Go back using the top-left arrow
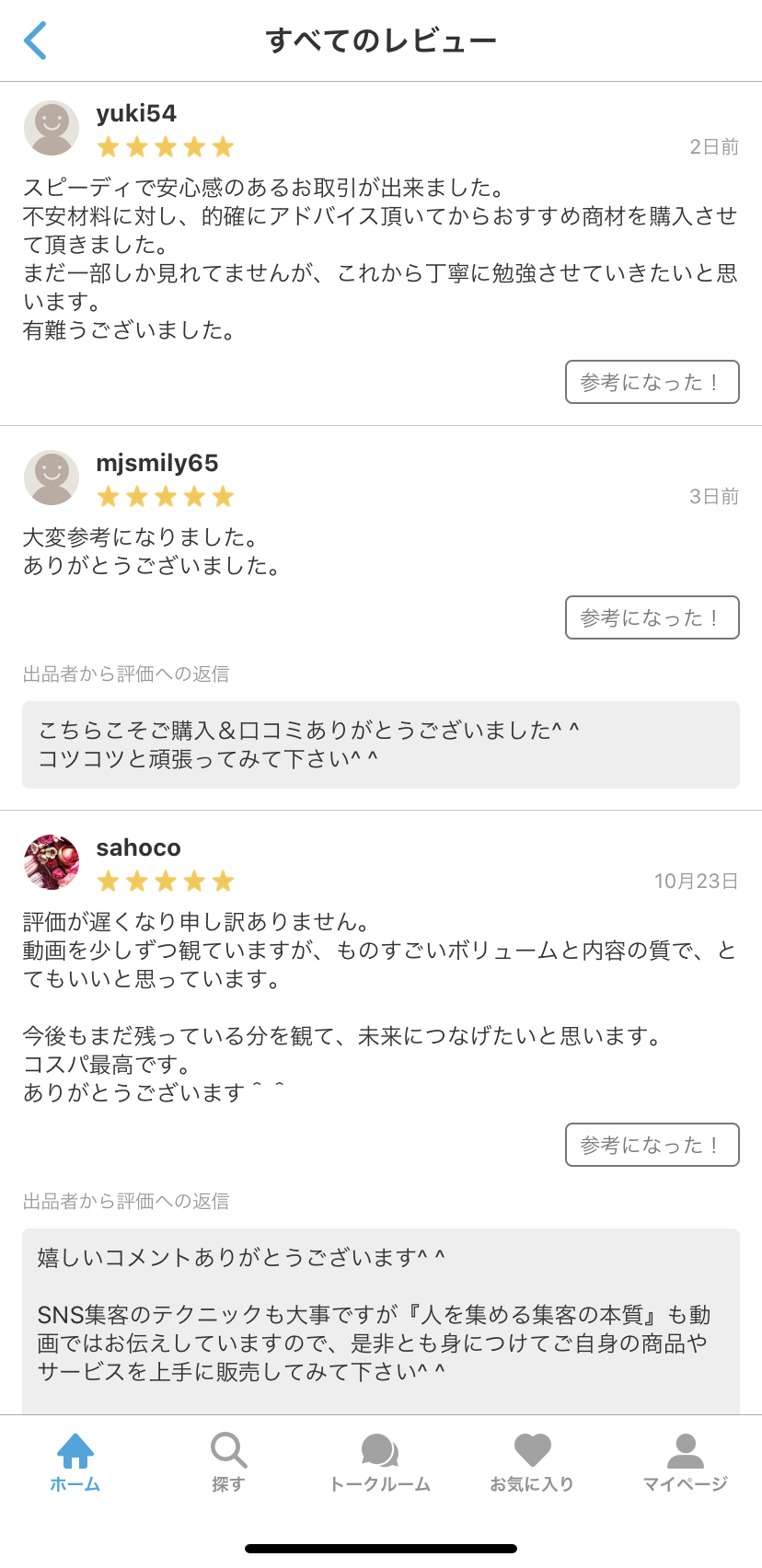Image resolution: width=762 pixels, height=1568 pixels. (x=35, y=40)
